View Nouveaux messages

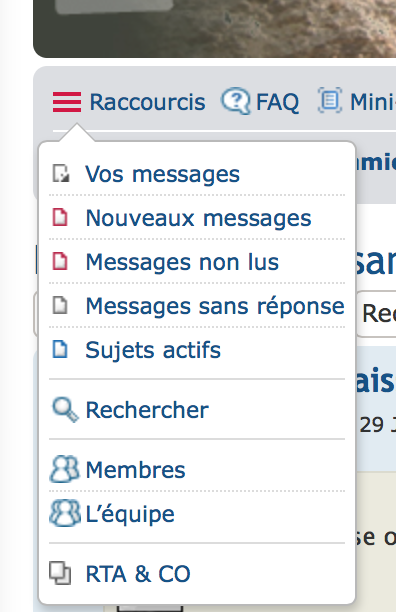pos(197,218)
